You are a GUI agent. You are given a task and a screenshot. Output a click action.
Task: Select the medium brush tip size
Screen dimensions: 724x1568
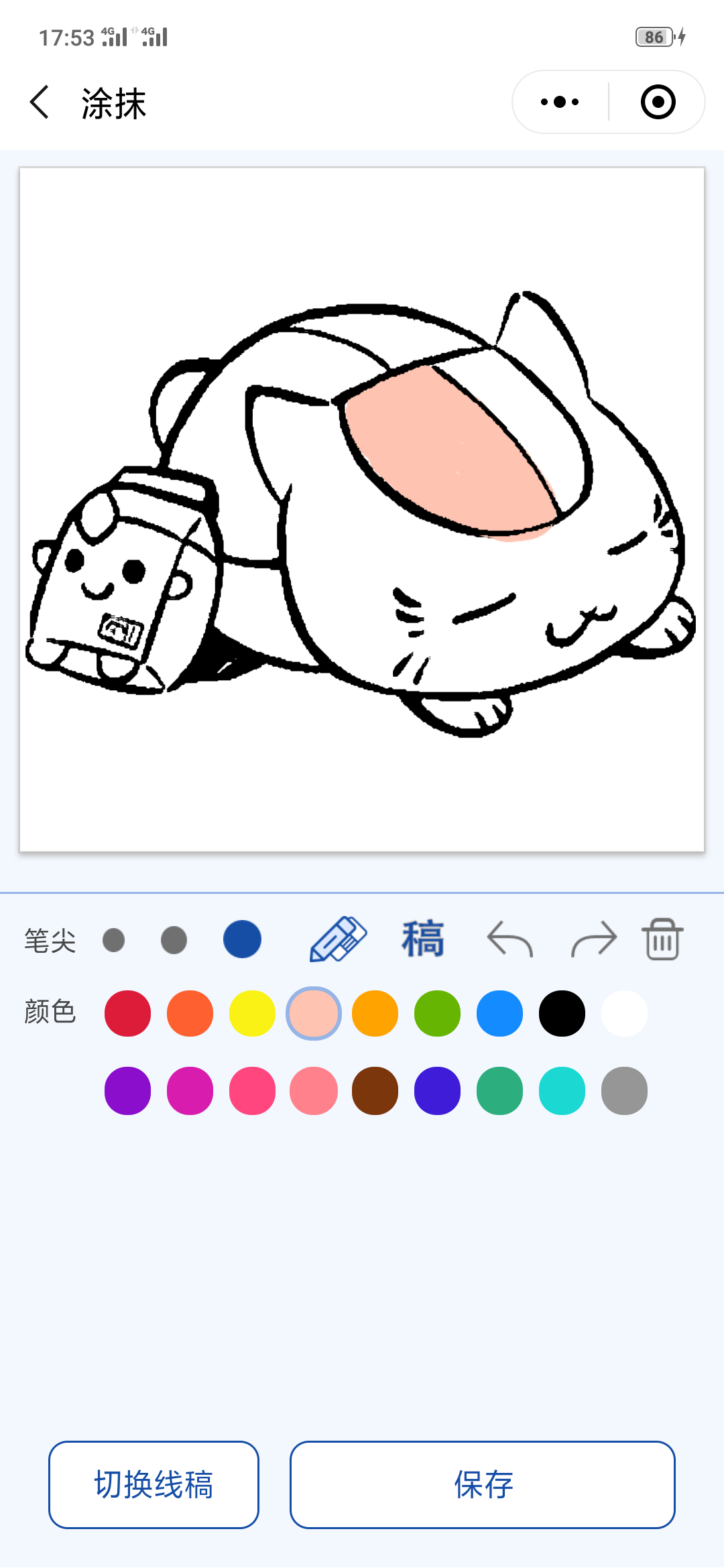click(x=174, y=939)
